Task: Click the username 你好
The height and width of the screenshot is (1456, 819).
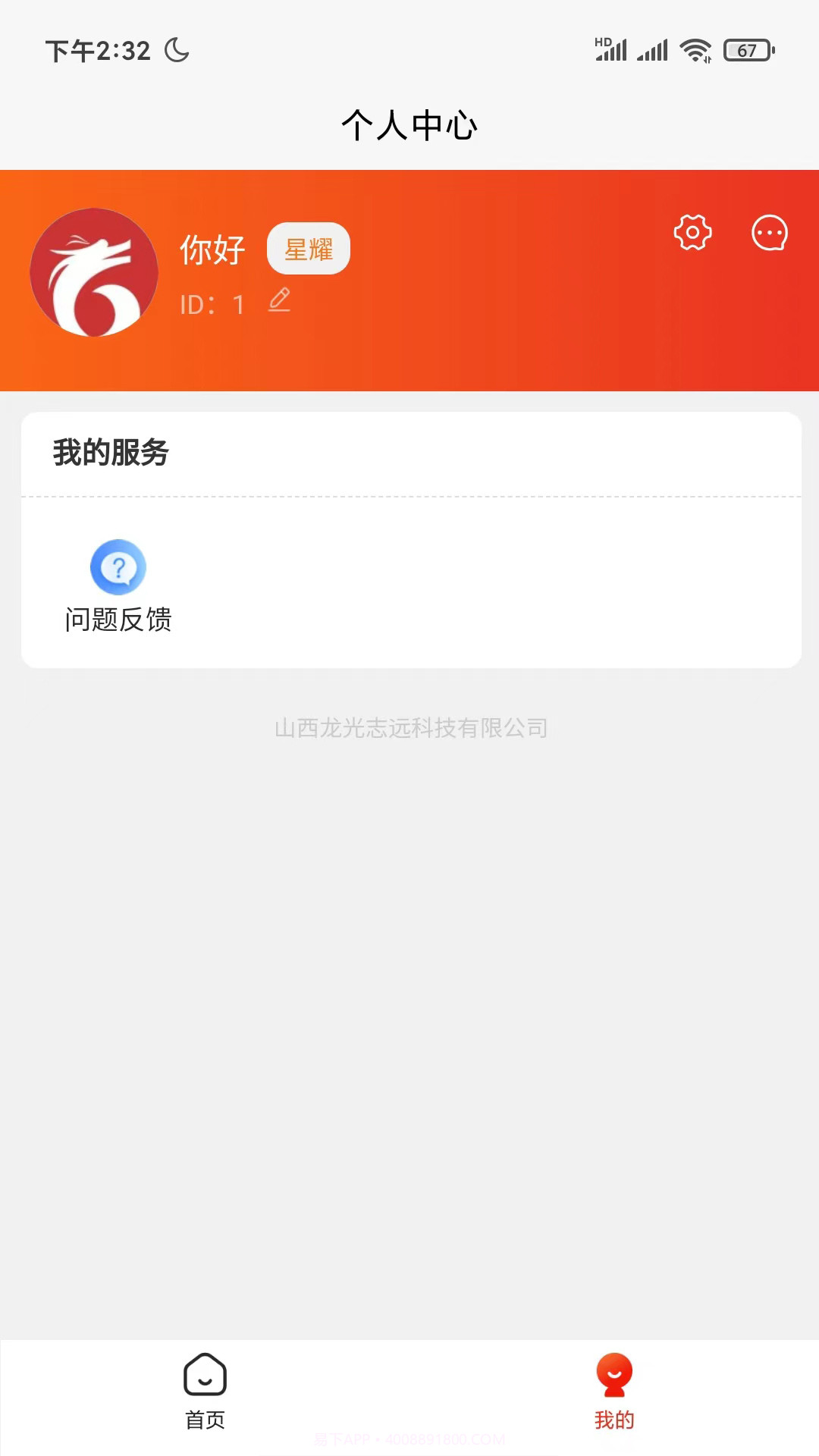Action: tap(210, 249)
